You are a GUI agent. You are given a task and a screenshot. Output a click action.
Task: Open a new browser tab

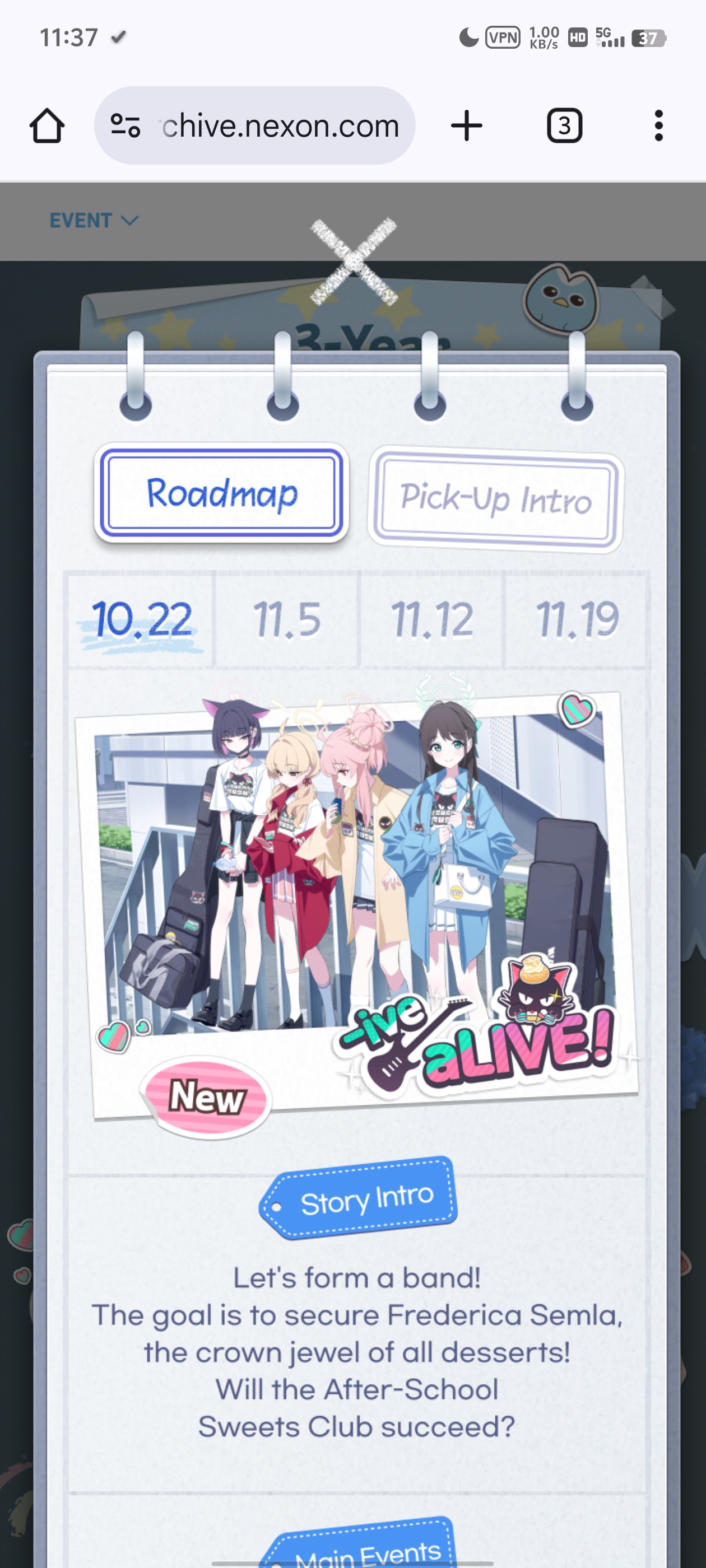coord(467,126)
